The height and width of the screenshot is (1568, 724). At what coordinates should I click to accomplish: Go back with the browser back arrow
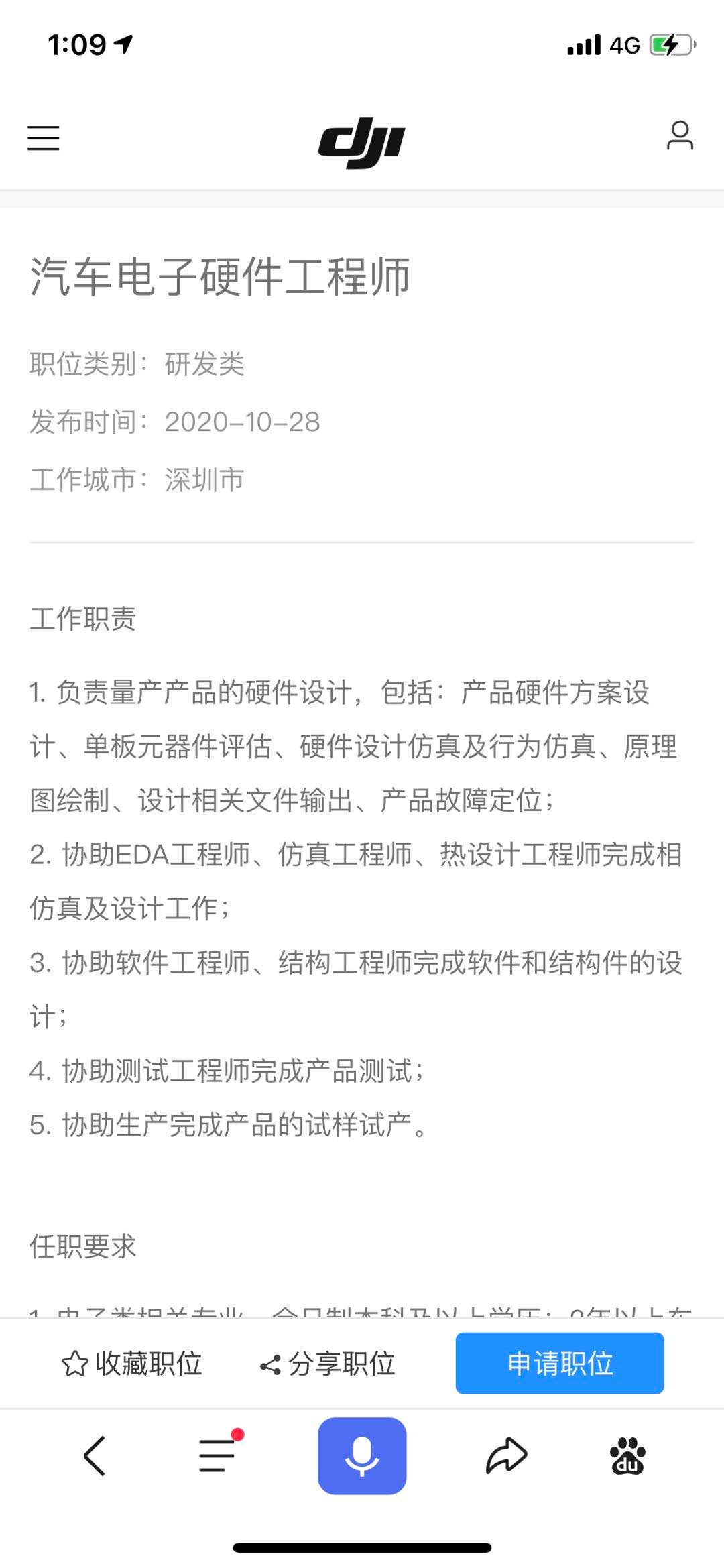[x=95, y=1455]
